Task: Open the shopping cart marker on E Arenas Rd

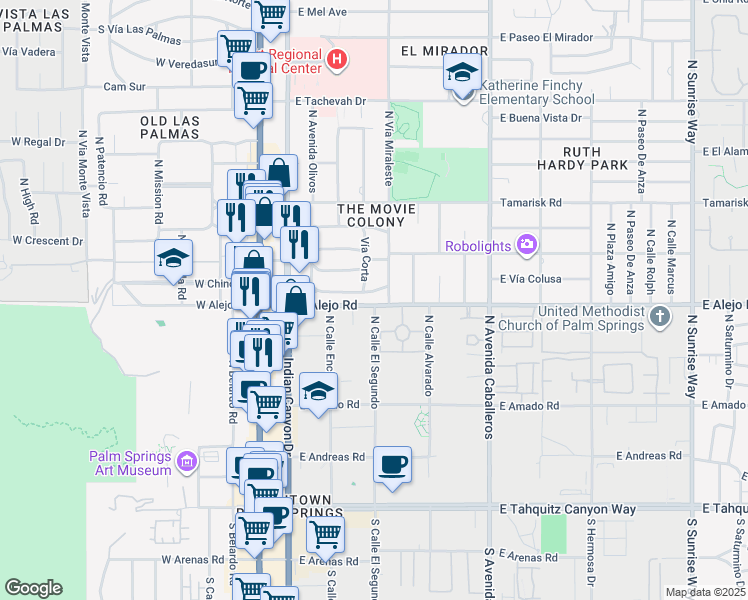Action: pyautogui.click(x=326, y=538)
